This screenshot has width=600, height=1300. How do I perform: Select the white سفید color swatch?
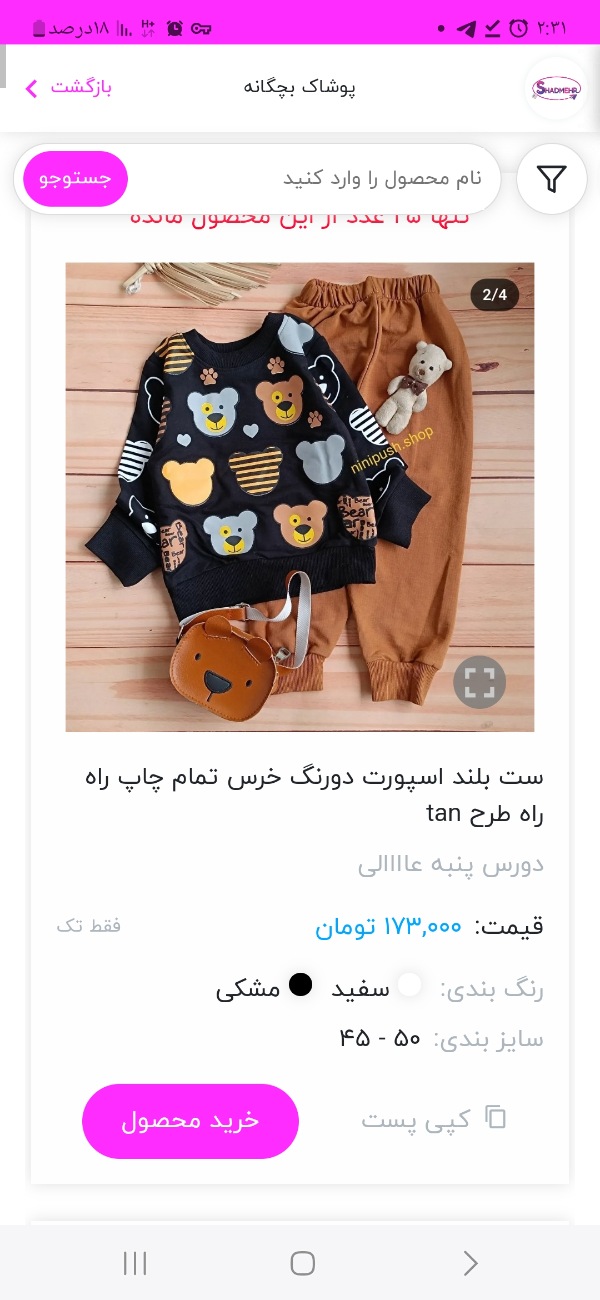pos(409,985)
